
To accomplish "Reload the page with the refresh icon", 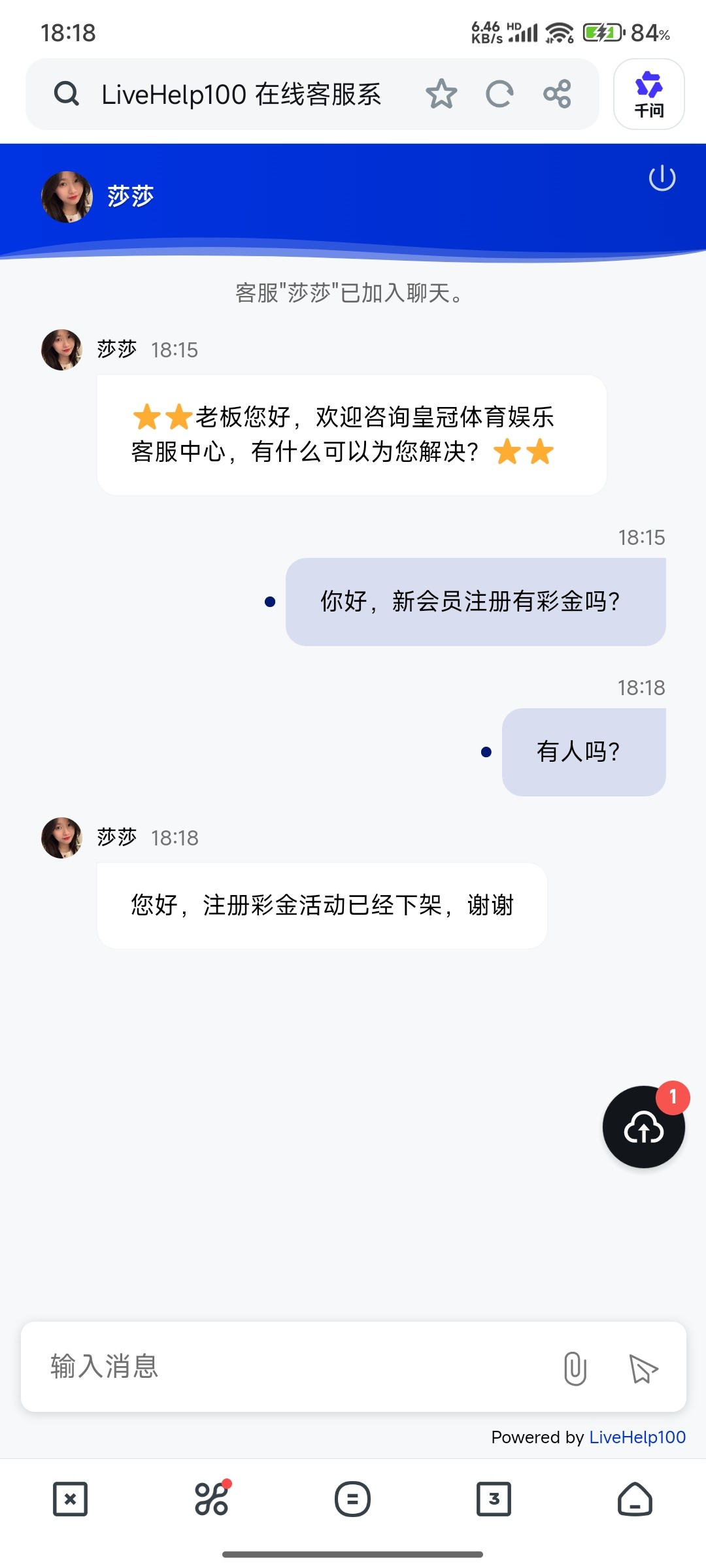I will pyautogui.click(x=499, y=93).
